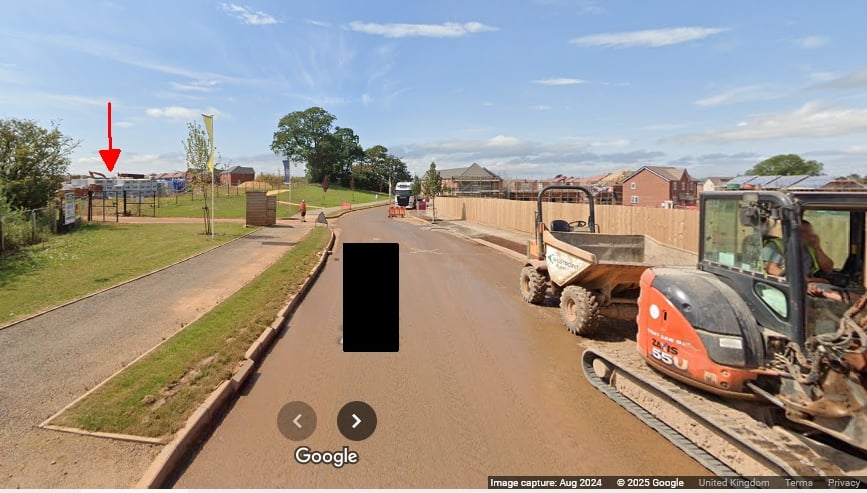Advance to the next Street View image
The height and width of the screenshot is (493, 867).
357,421
